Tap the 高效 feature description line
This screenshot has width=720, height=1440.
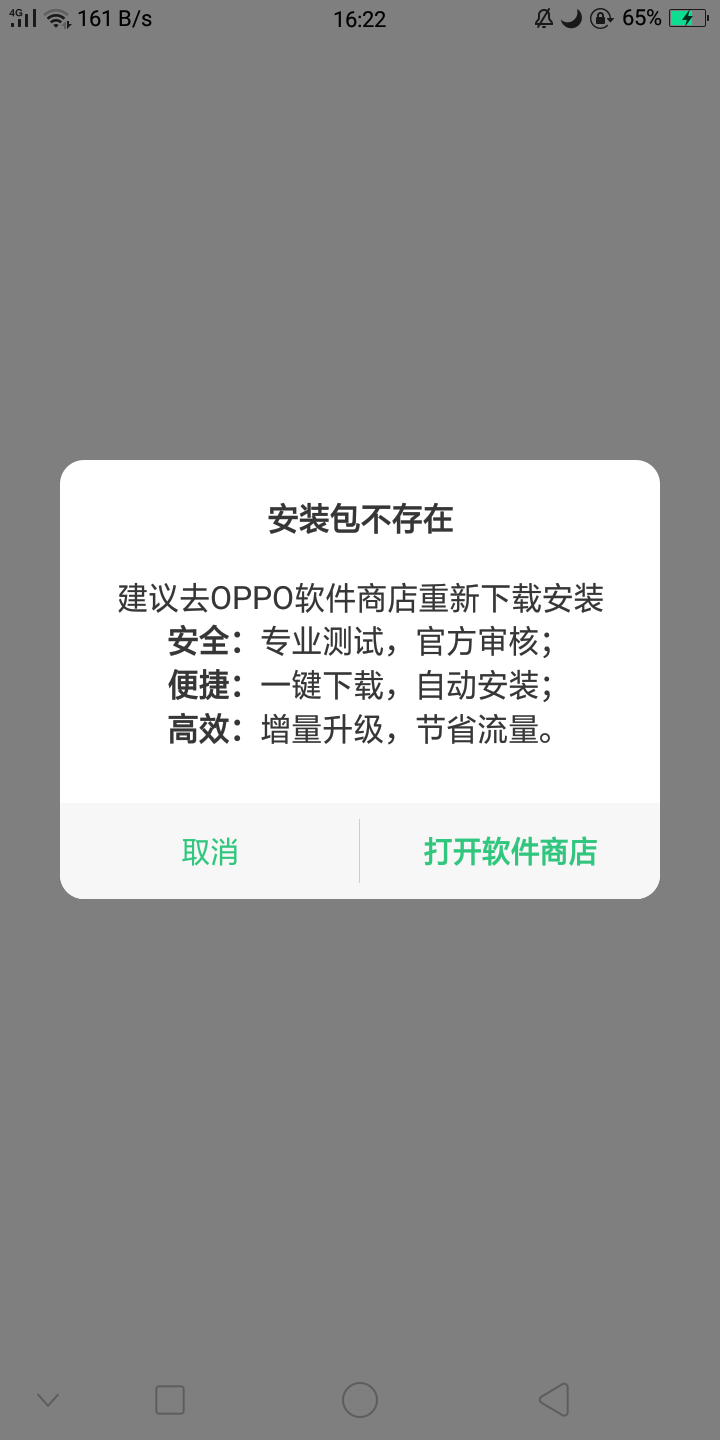(x=360, y=731)
